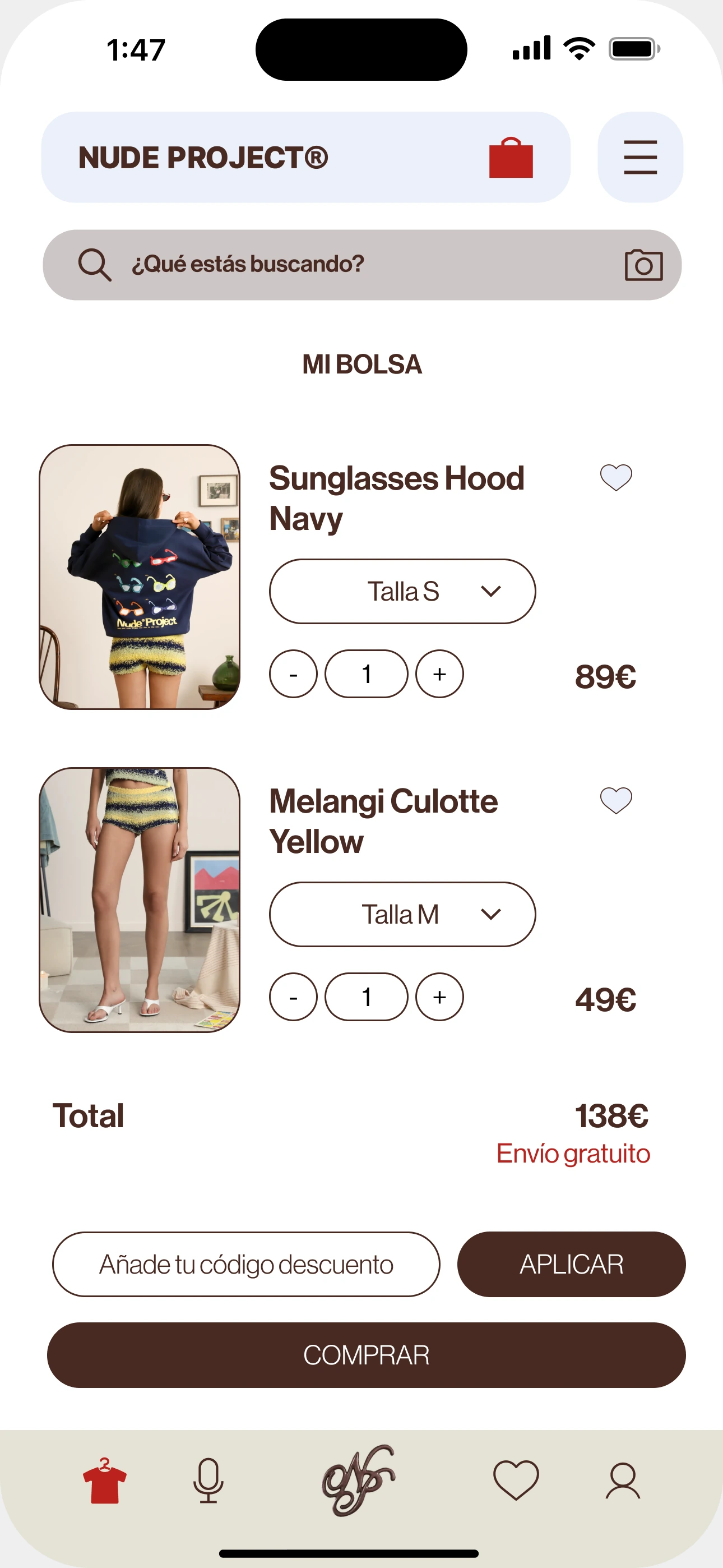Viewport: 723px width, 1568px height.
Task: Open the red shopping bag icon
Action: (511, 158)
